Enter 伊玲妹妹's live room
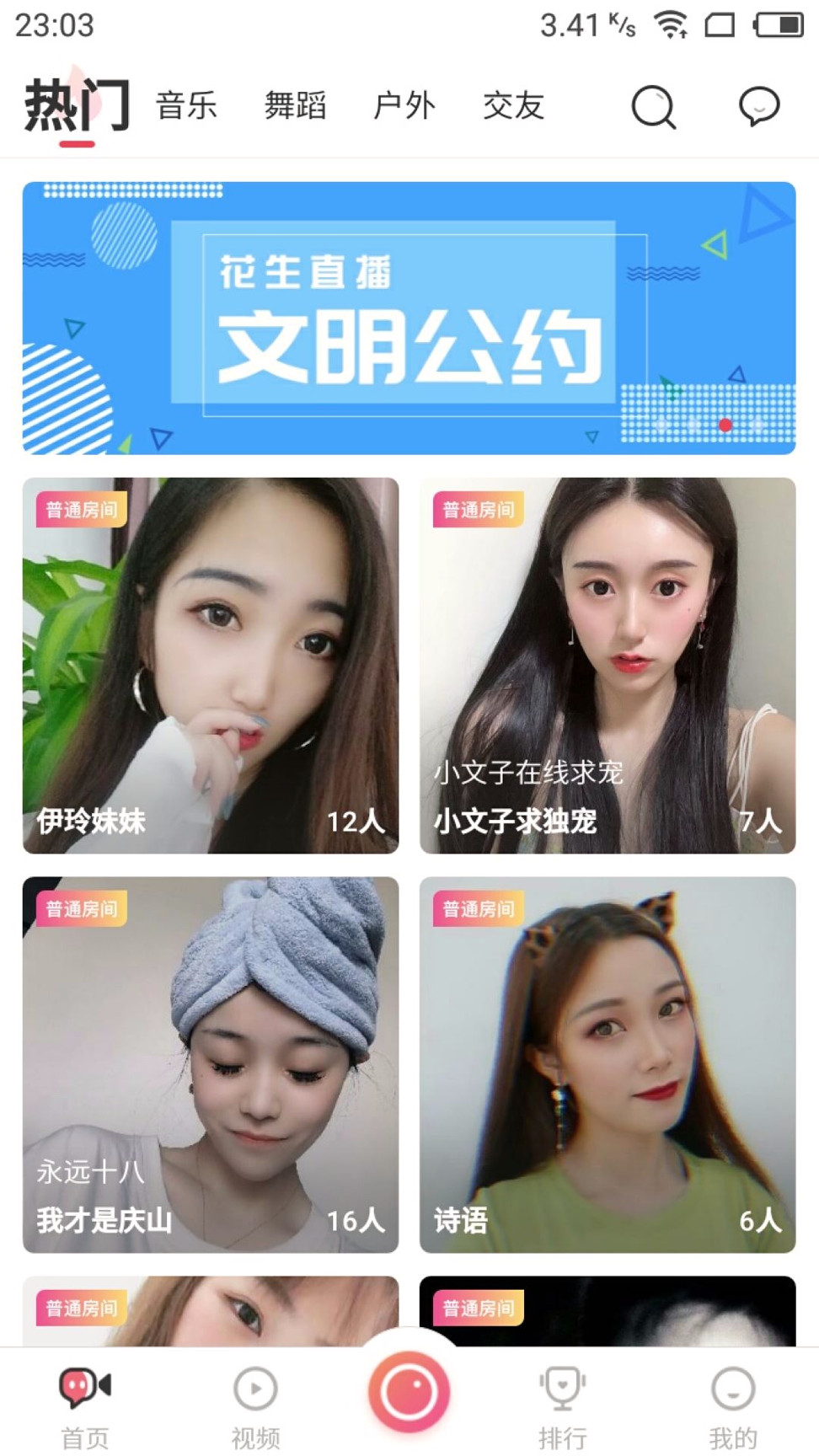Viewport: 819px width, 1456px height. [210, 665]
